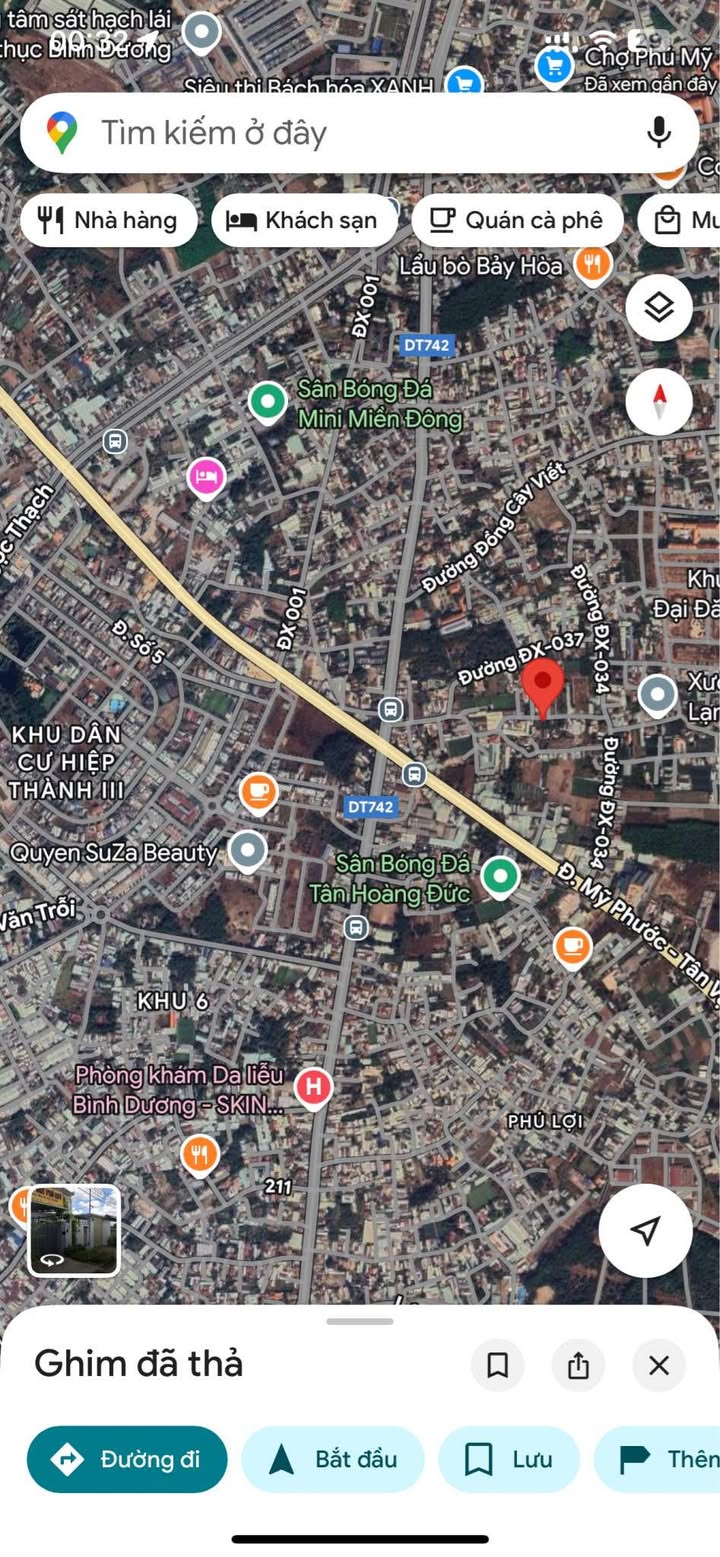
Task: Open the Street View thumbnail
Action: [x=74, y=1230]
